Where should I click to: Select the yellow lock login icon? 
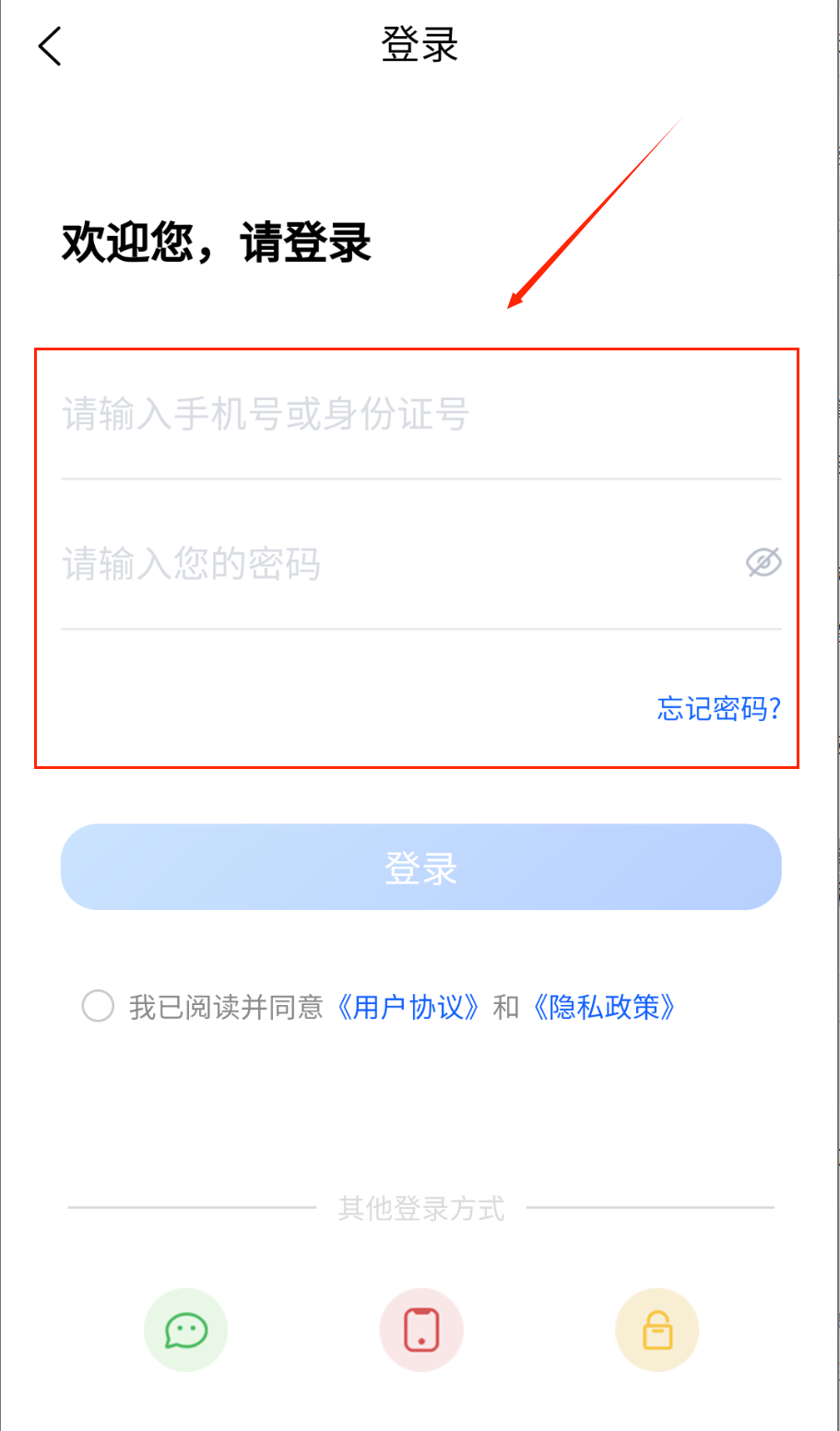coord(657,1330)
